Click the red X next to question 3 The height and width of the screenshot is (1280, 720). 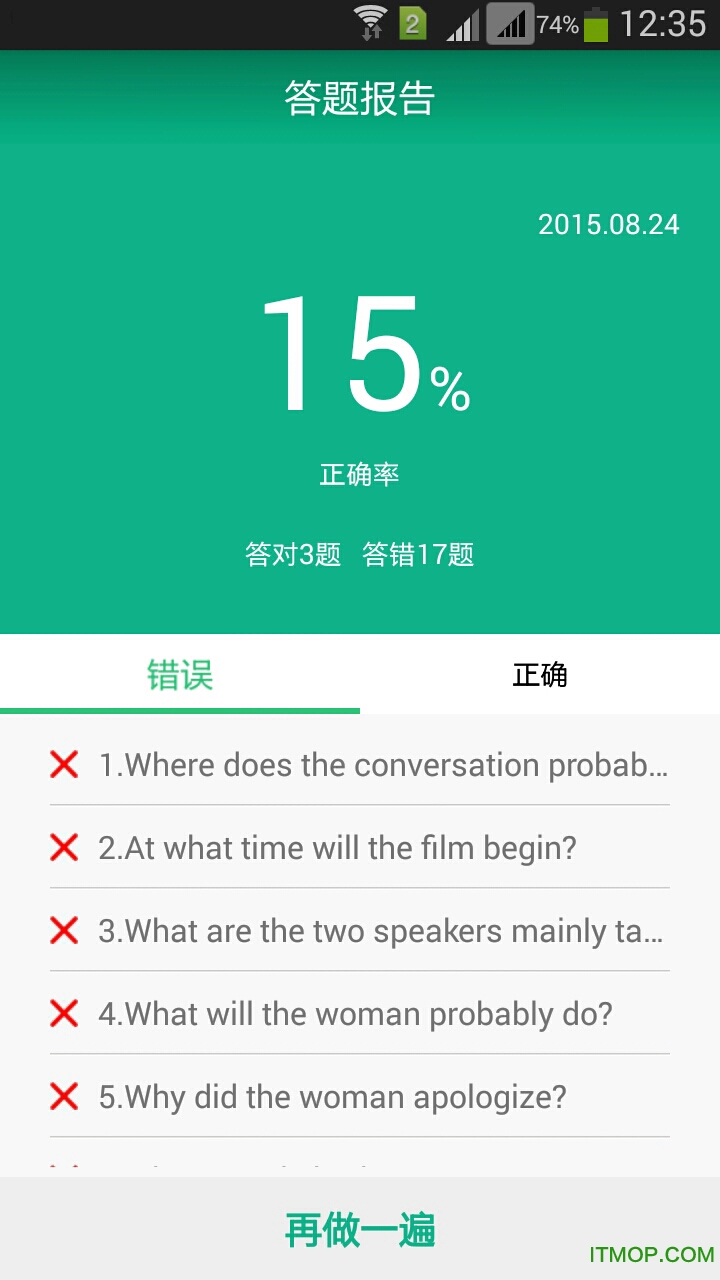(63, 930)
